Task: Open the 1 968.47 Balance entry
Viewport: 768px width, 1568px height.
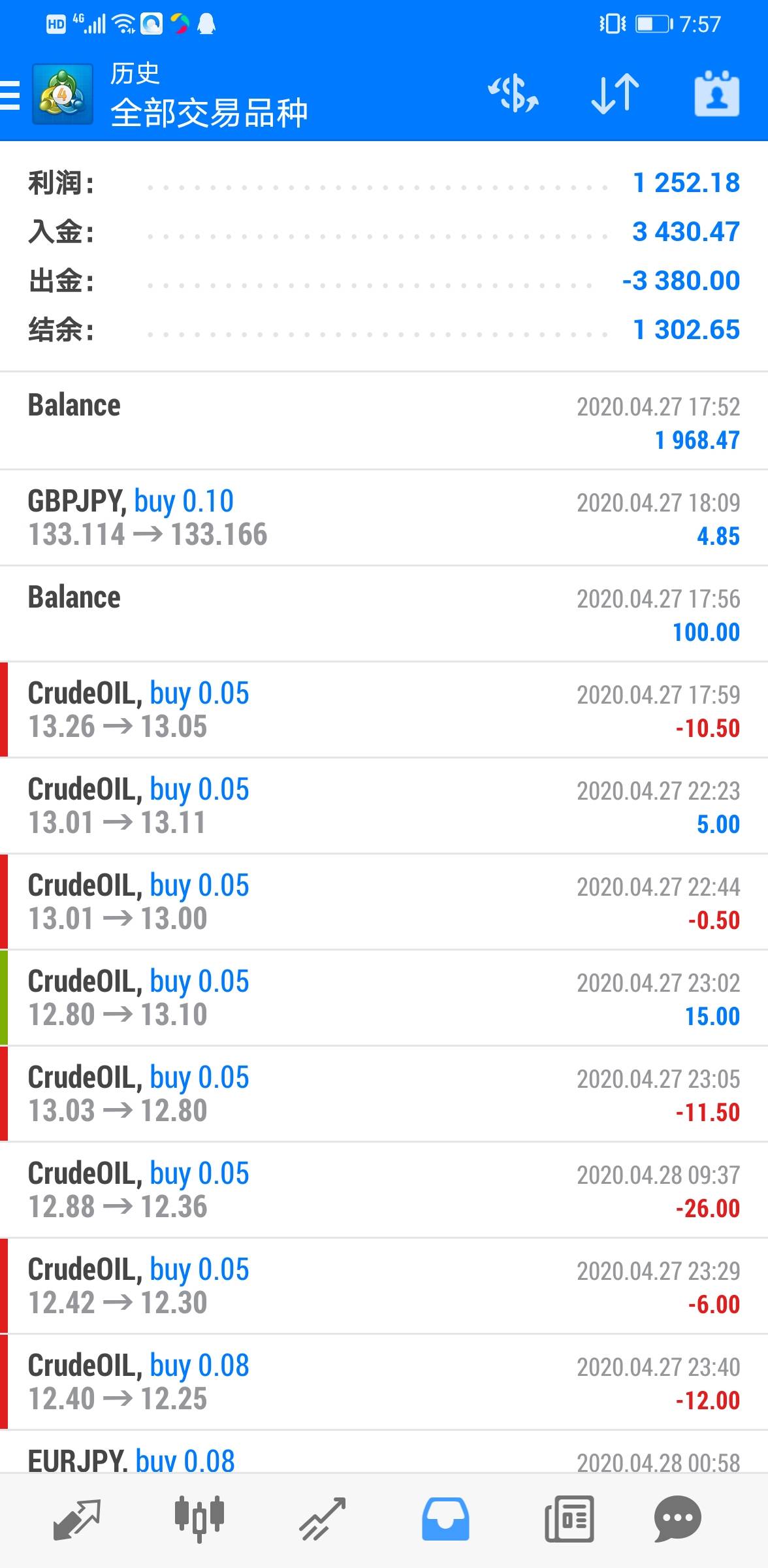Action: [384, 421]
